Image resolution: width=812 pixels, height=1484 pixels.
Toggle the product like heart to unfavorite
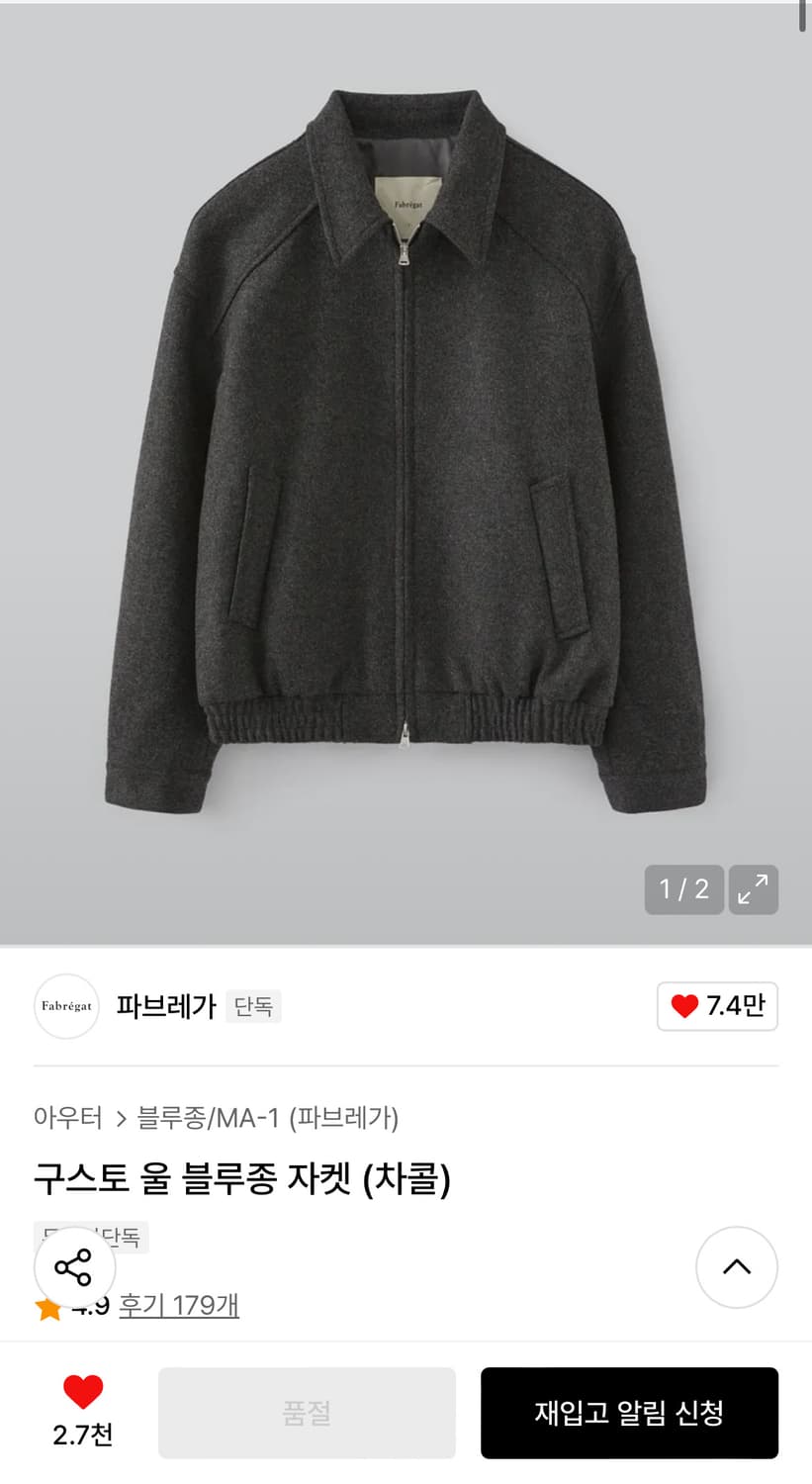pos(85,1392)
